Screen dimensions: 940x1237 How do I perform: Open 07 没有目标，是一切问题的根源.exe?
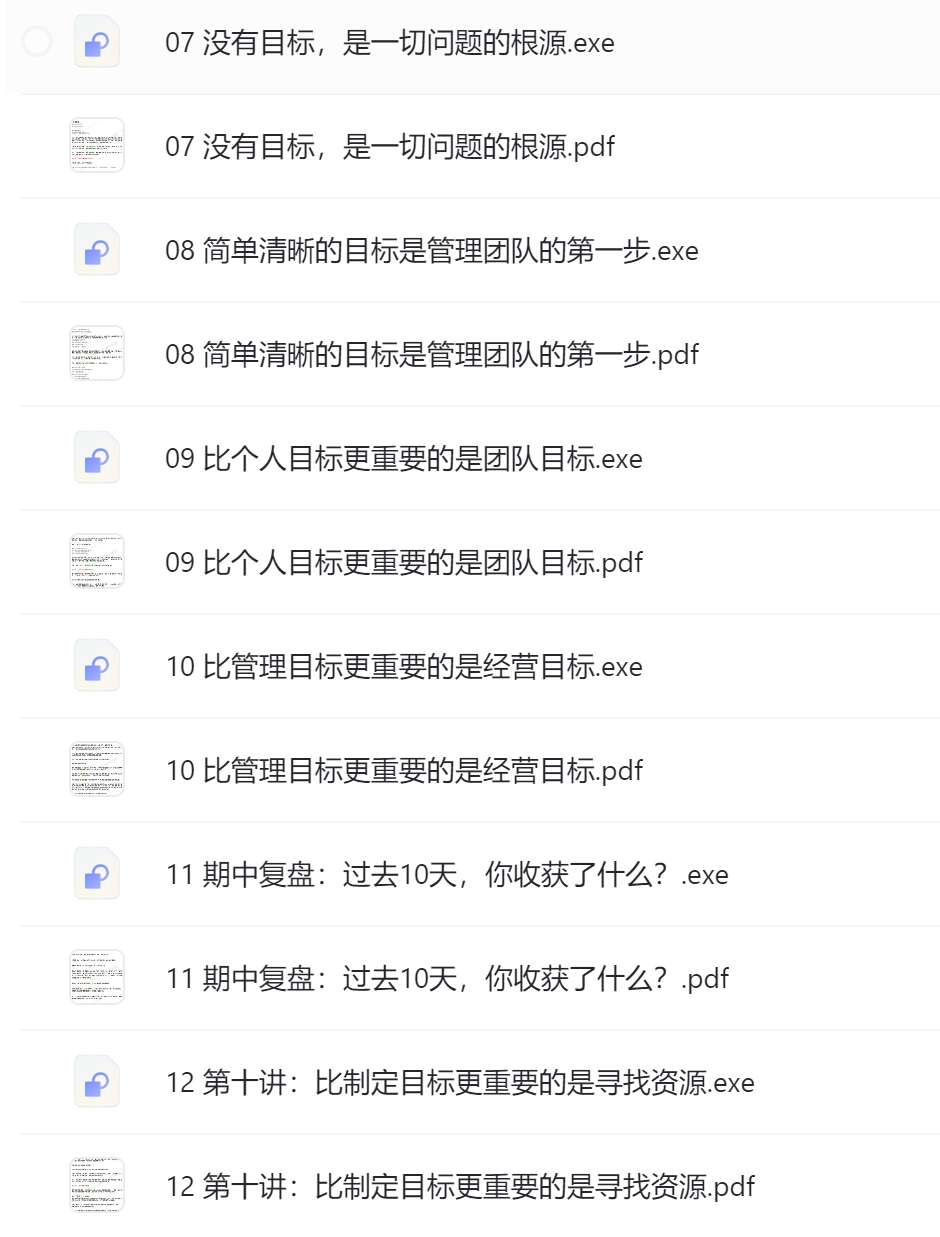pyautogui.click(x=389, y=43)
